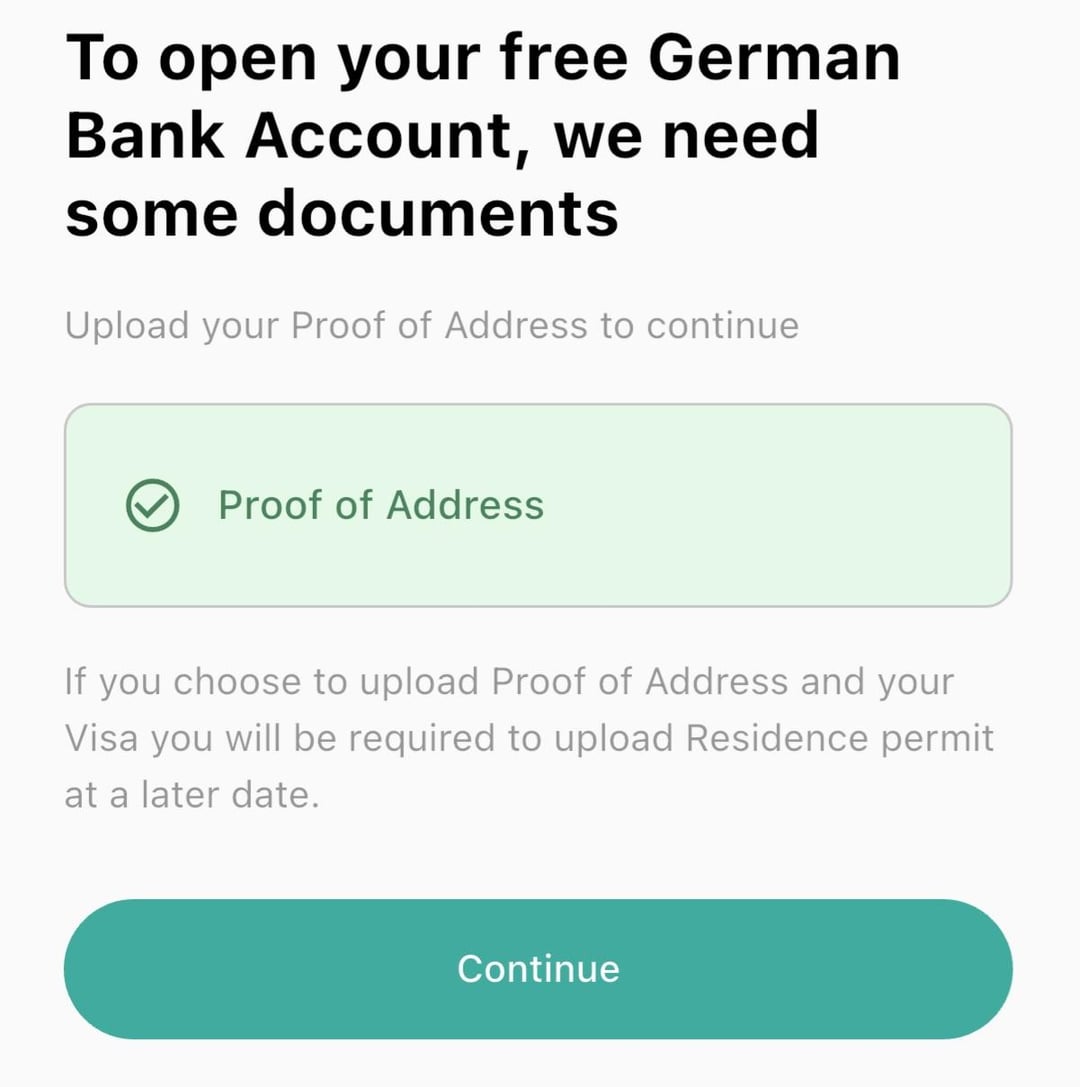1080x1087 pixels.
Task: Tap the Continue button
Action: point(538,968)
